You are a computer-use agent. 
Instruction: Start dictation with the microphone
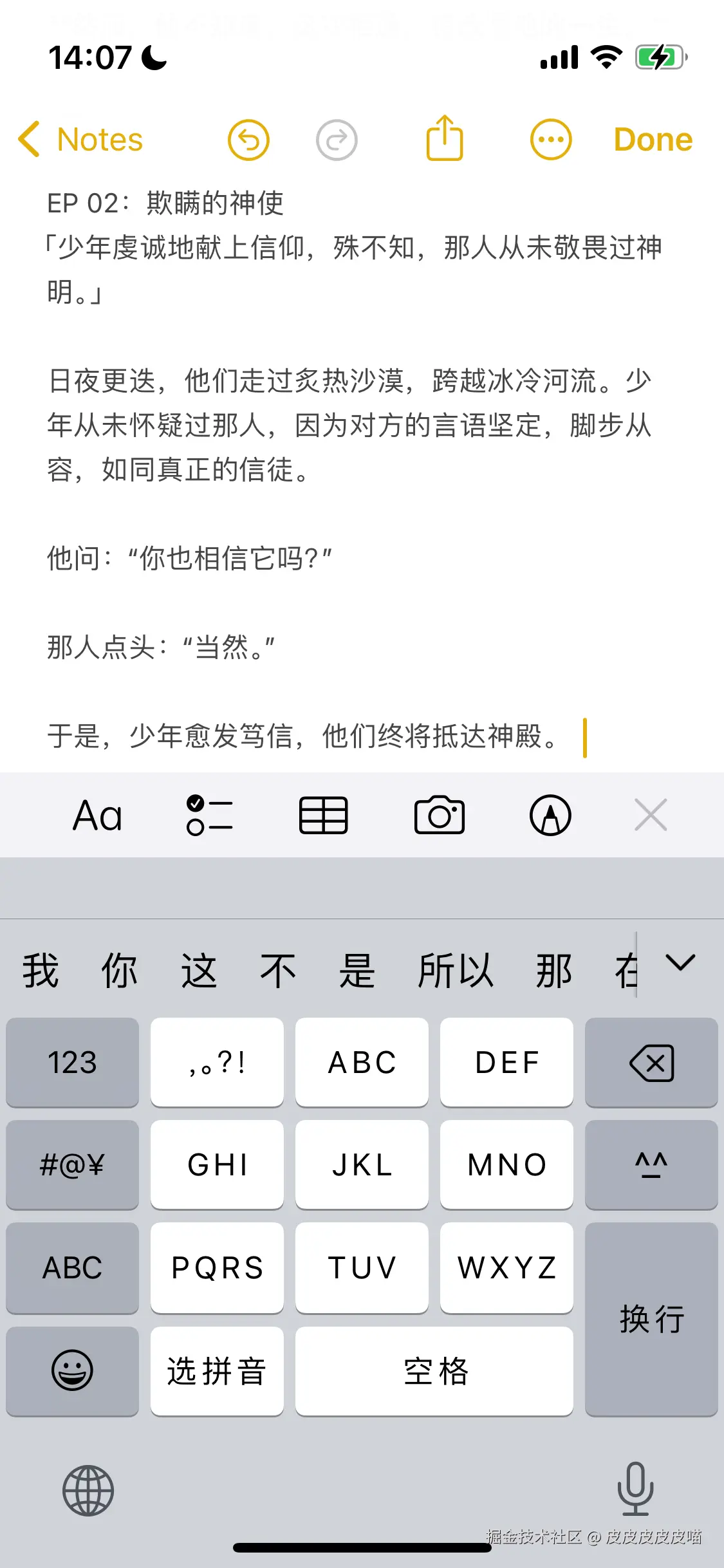pyautogui.click(x=635, y=1489)
